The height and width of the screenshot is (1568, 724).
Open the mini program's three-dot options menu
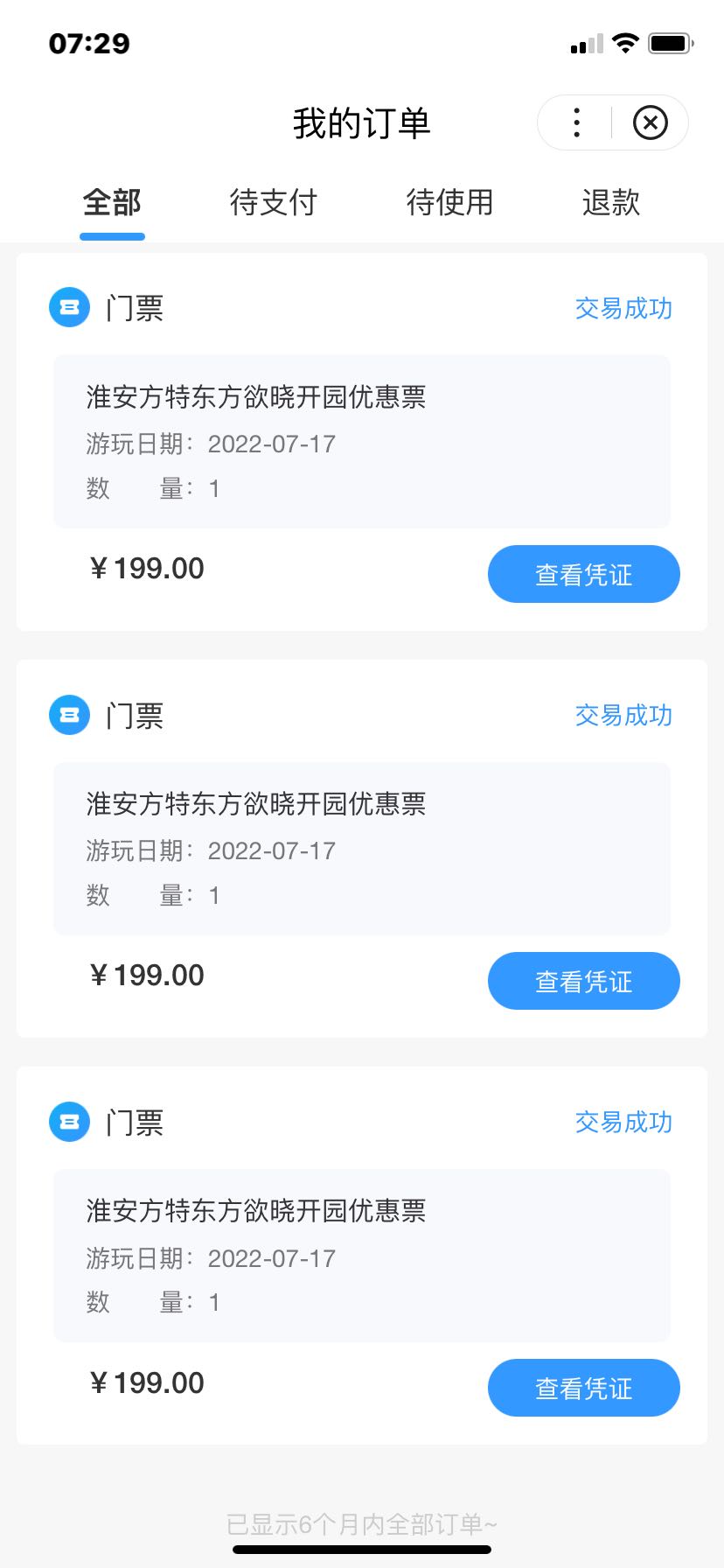[576, 122]
